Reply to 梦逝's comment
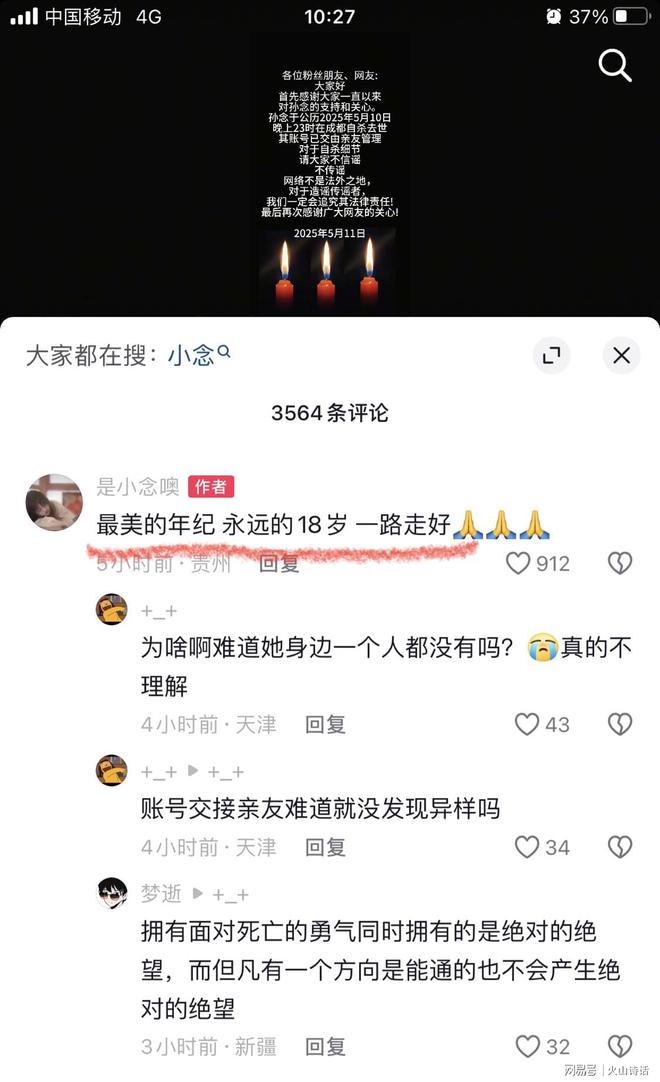The image size is (660, 1082). (325, 1047)
